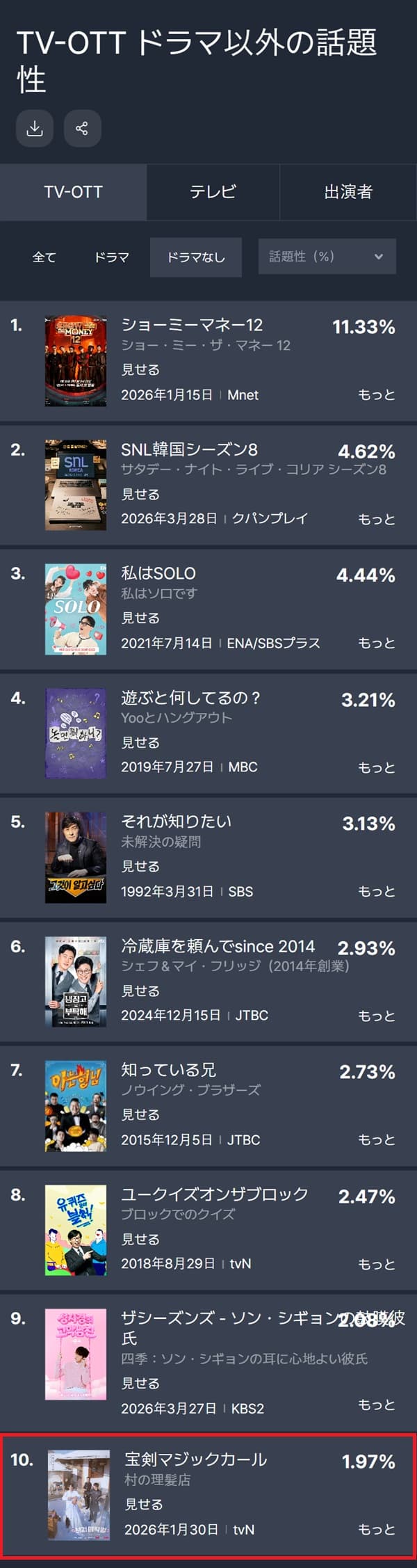This screenshot has width=417, height=1568.
Task: Select the TV-OTT tab
Action: [73, 192]
